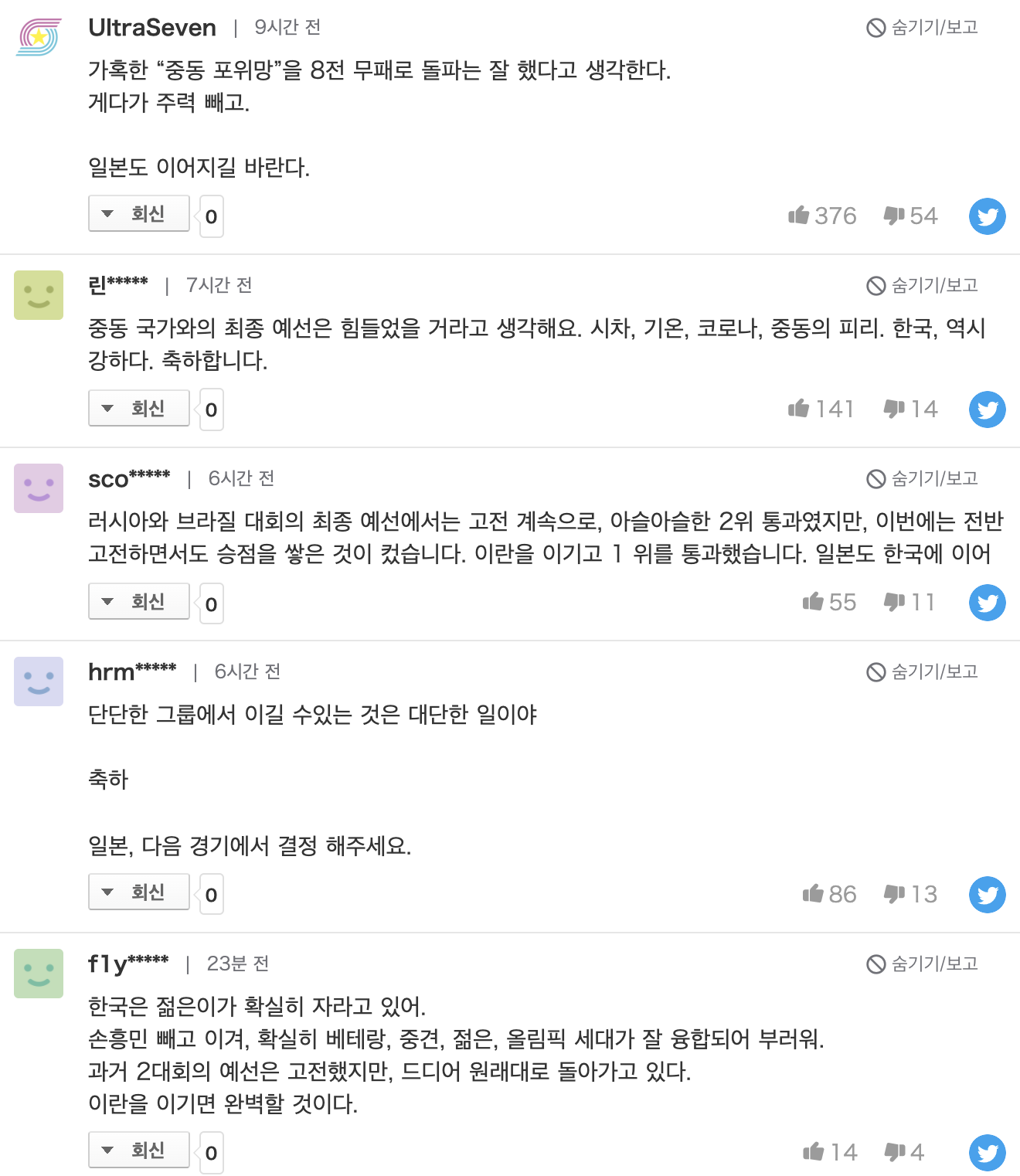This screenshot has width=1020, height=1176.
Task: Share UltraSeven's comment on Twitter
Action: [987, 216]
